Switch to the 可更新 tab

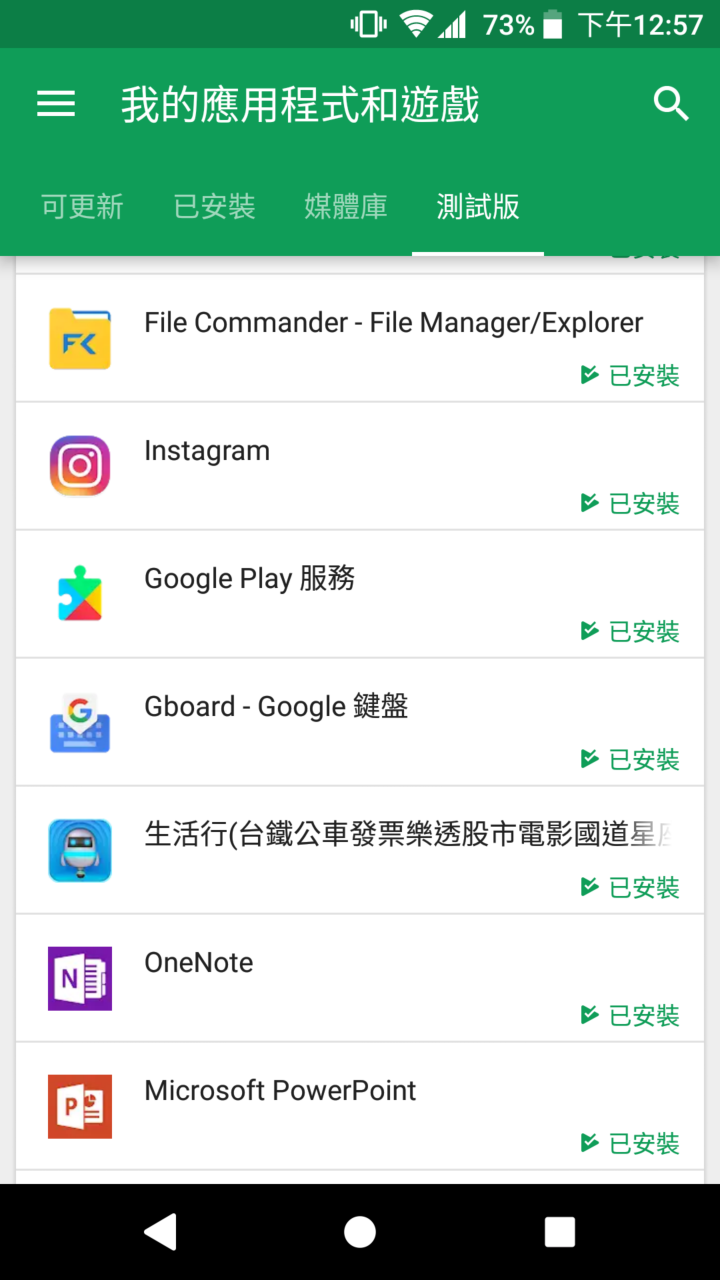point(82,207)
